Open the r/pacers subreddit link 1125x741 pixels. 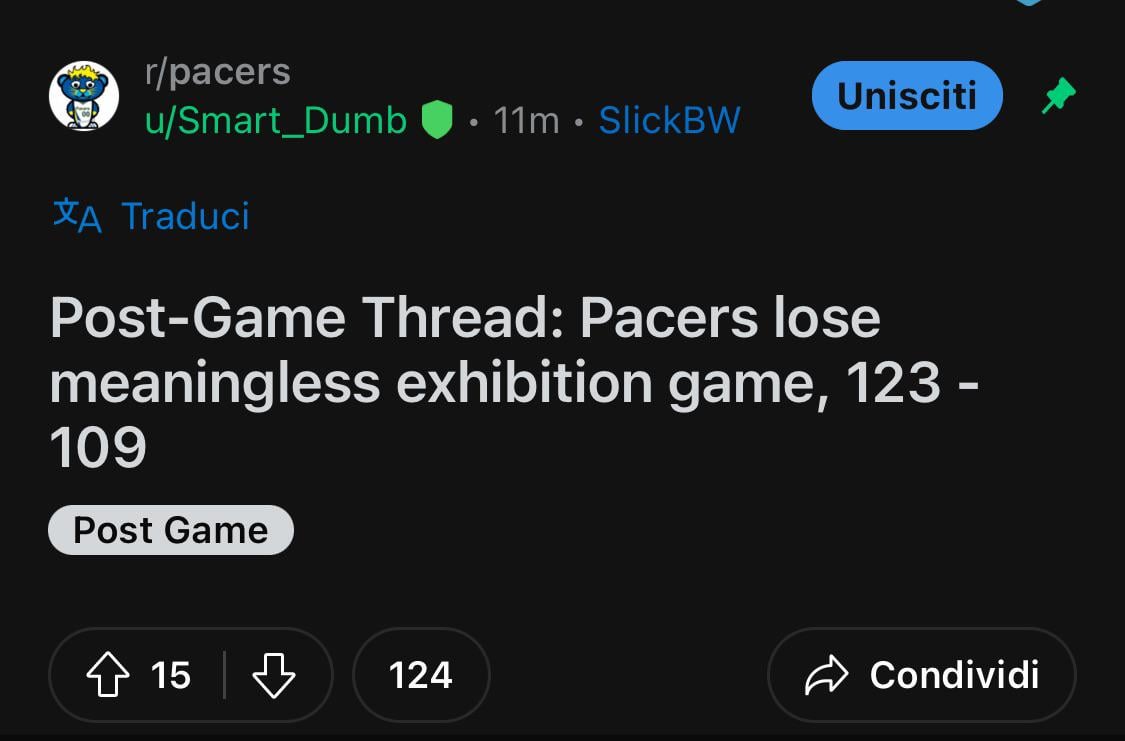(217, 72)
